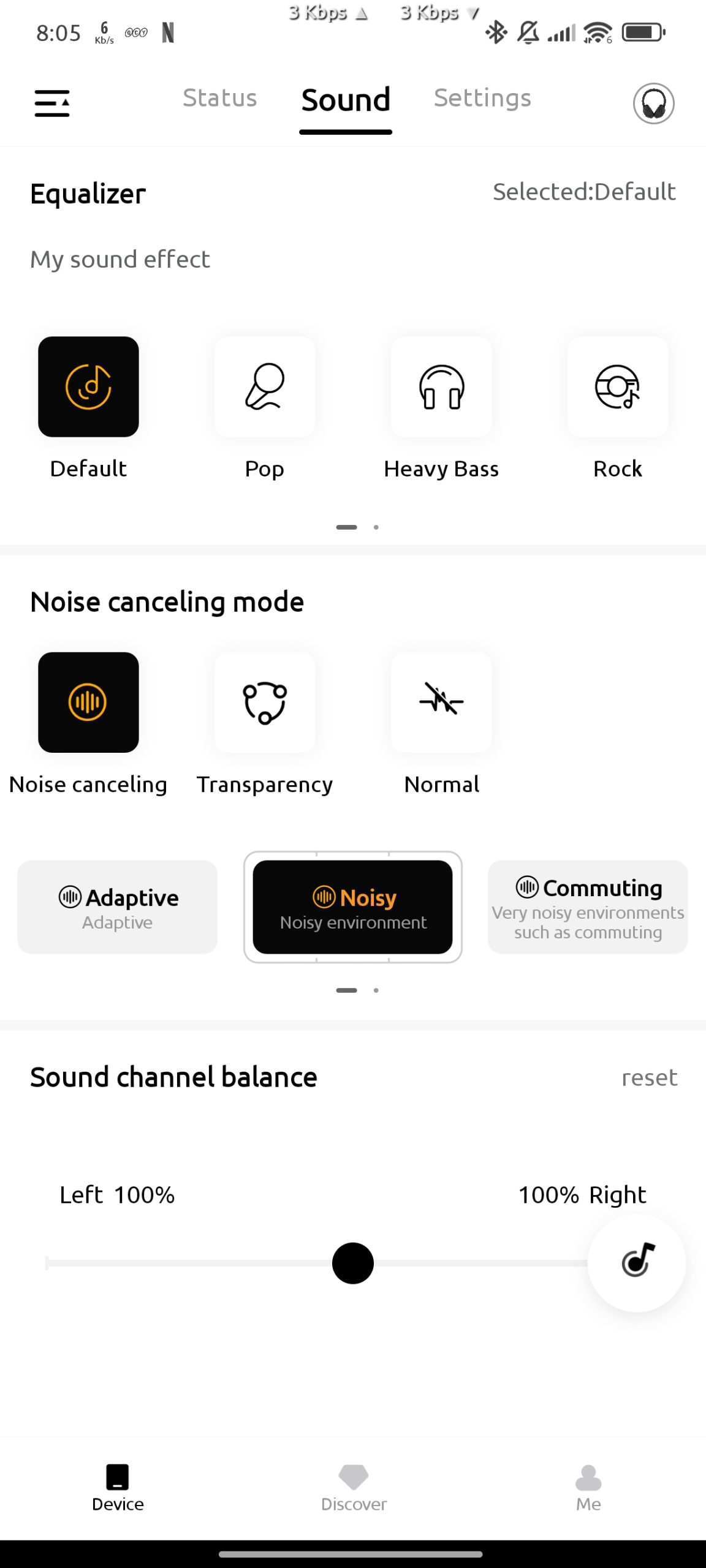Switch to Transparency mode
The height and width of the screenshot is (1568, 706).
pyautogui.click(x=265, y=703)
